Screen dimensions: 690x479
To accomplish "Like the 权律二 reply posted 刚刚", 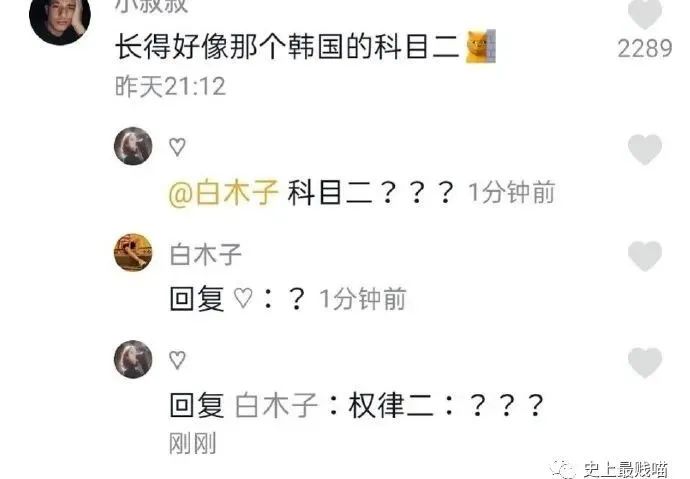I will pos(645,362).
